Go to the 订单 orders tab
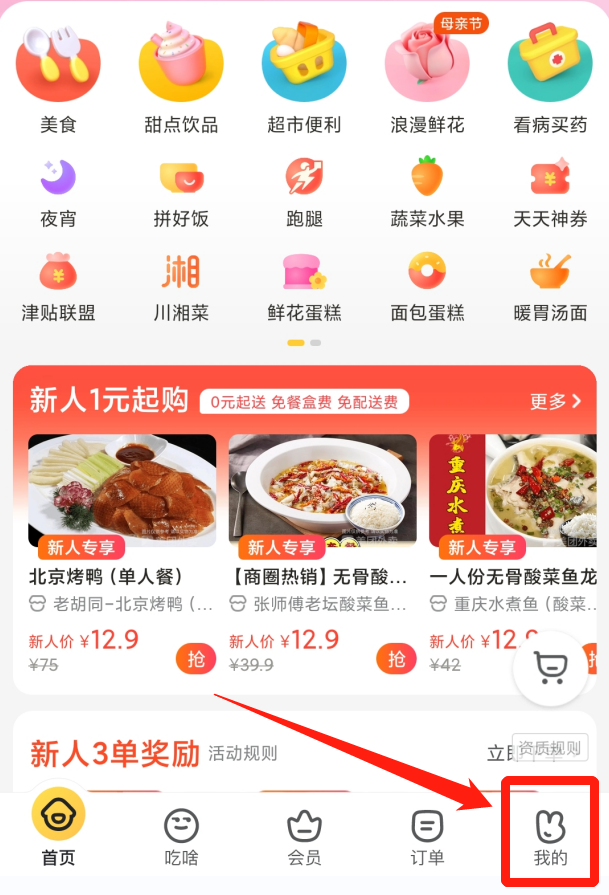The width and height of the screenshot is (609, 895). tap(427, 838)
